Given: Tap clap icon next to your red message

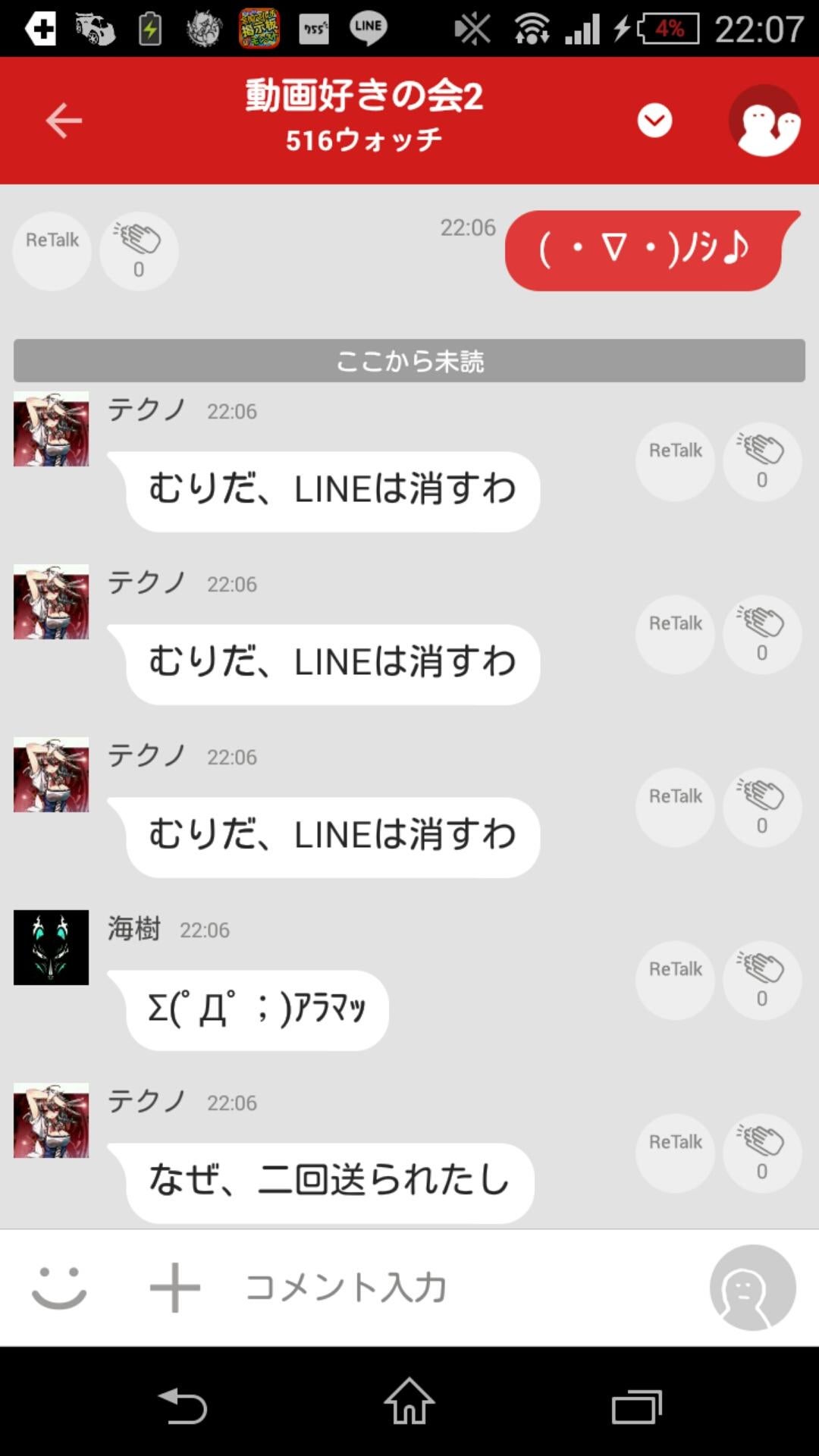Looking at the screenshot, I should (138, 250).
